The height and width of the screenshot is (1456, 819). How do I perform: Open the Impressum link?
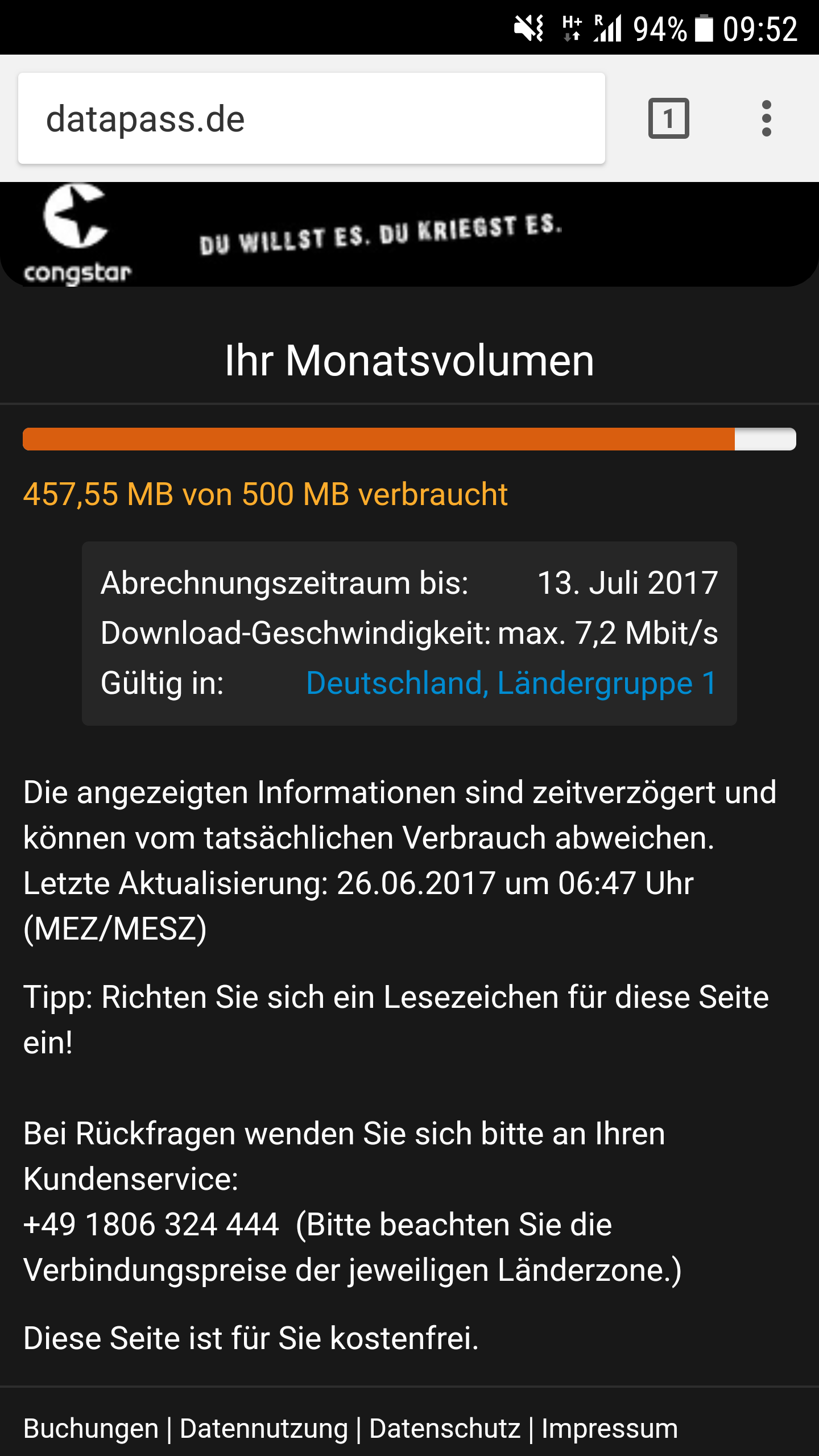coord(609,1429)
